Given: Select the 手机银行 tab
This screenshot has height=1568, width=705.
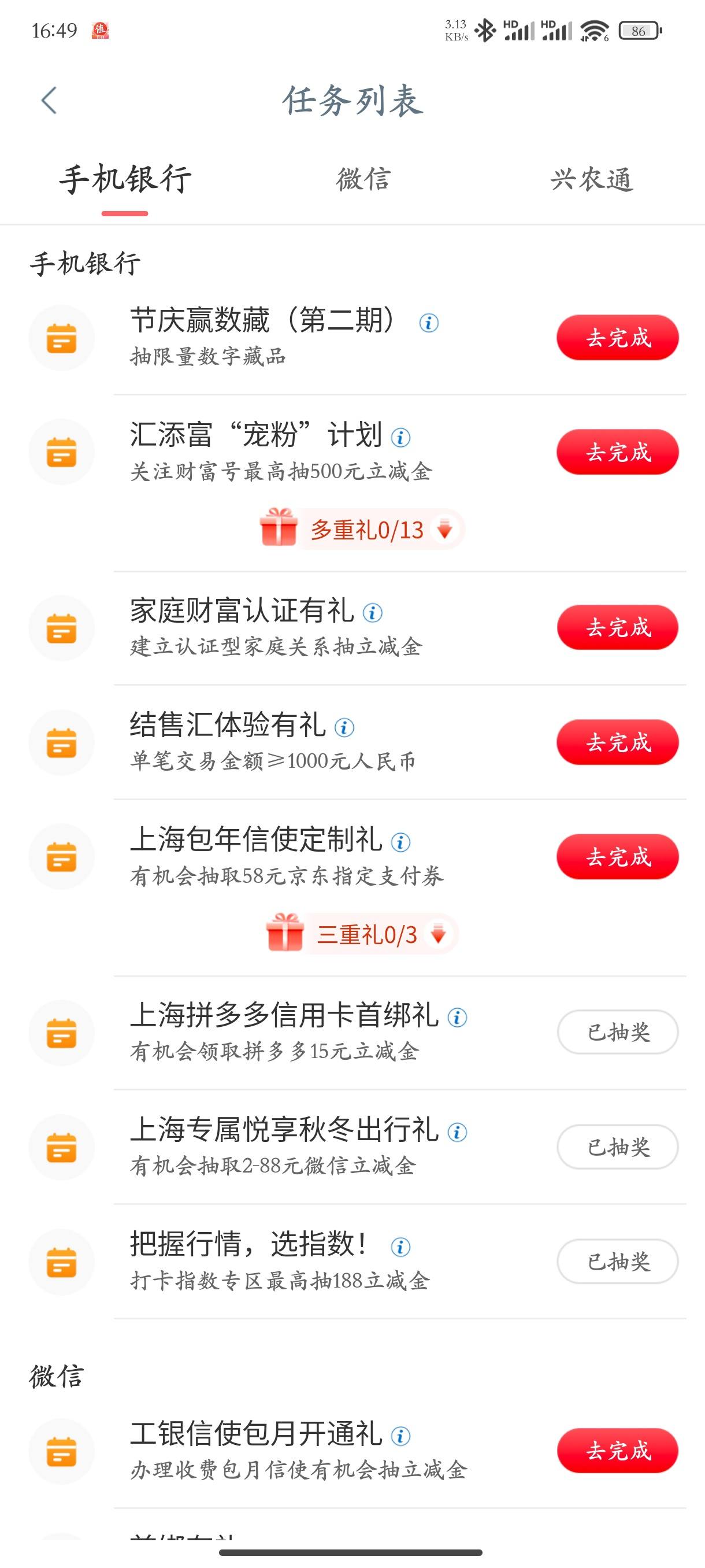Looking at the screenshot, I should click(x=125, y=180).
